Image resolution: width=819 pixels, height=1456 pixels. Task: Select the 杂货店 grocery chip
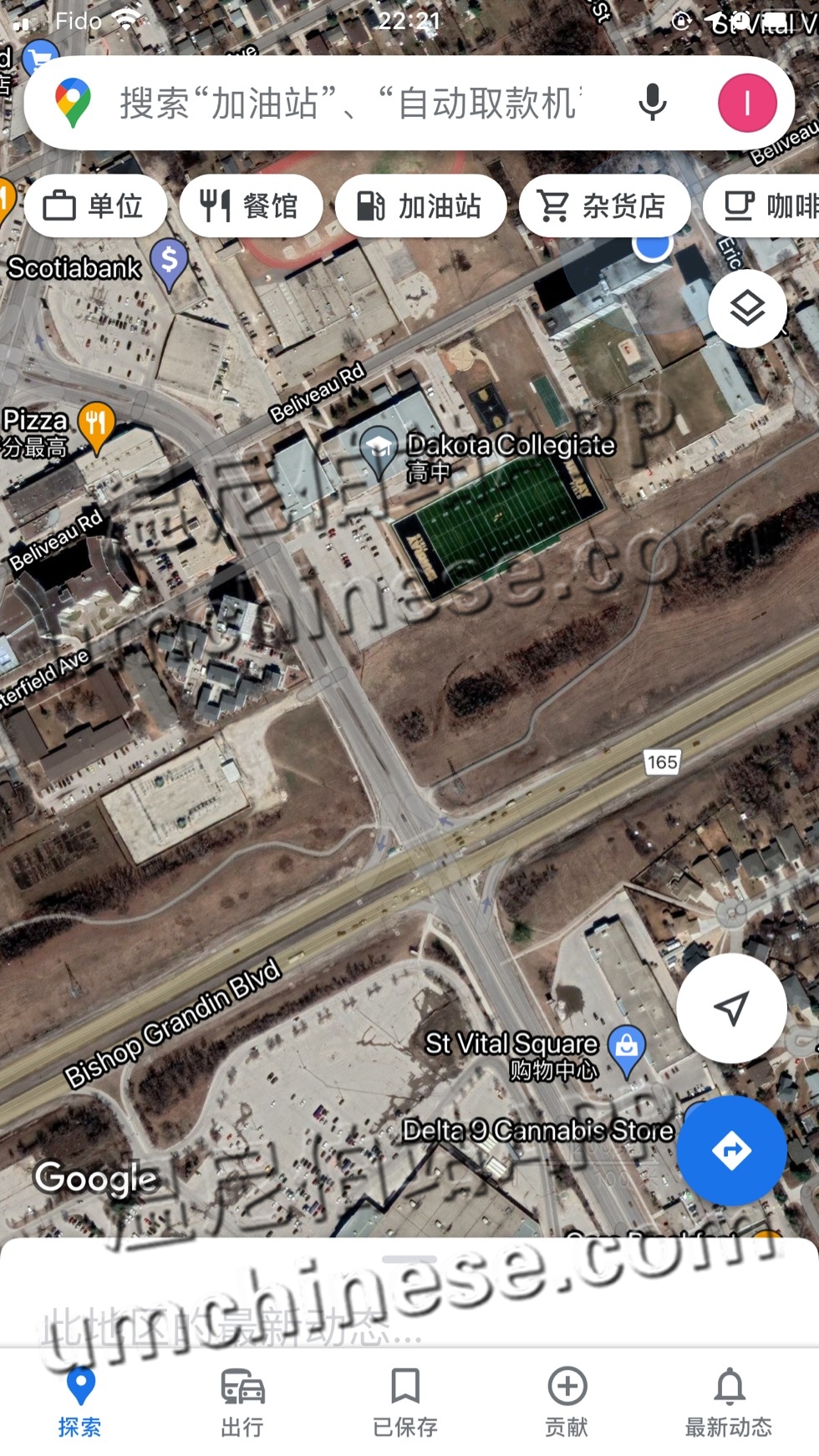(x=603, y=205)
